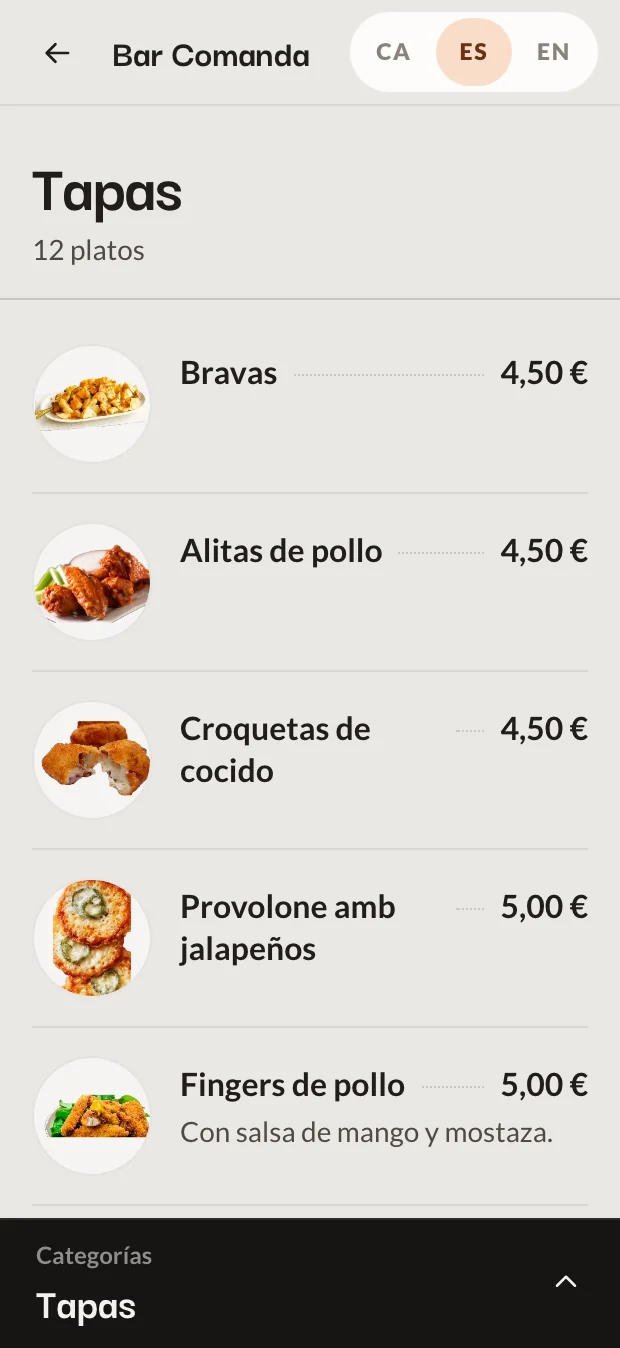620x1348 pixels.
Task: Open the Bravas dish
Action: click(x=310, y=404)
